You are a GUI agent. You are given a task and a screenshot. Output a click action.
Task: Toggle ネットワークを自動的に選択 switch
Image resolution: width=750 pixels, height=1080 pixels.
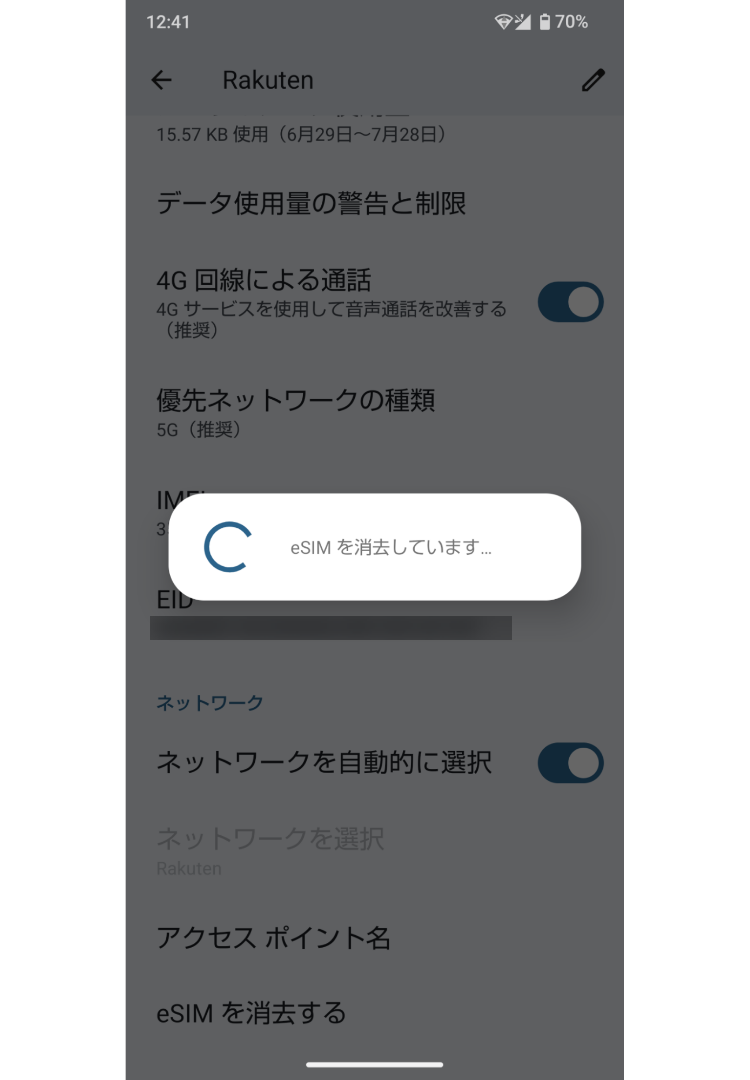[x=570, y=763]
